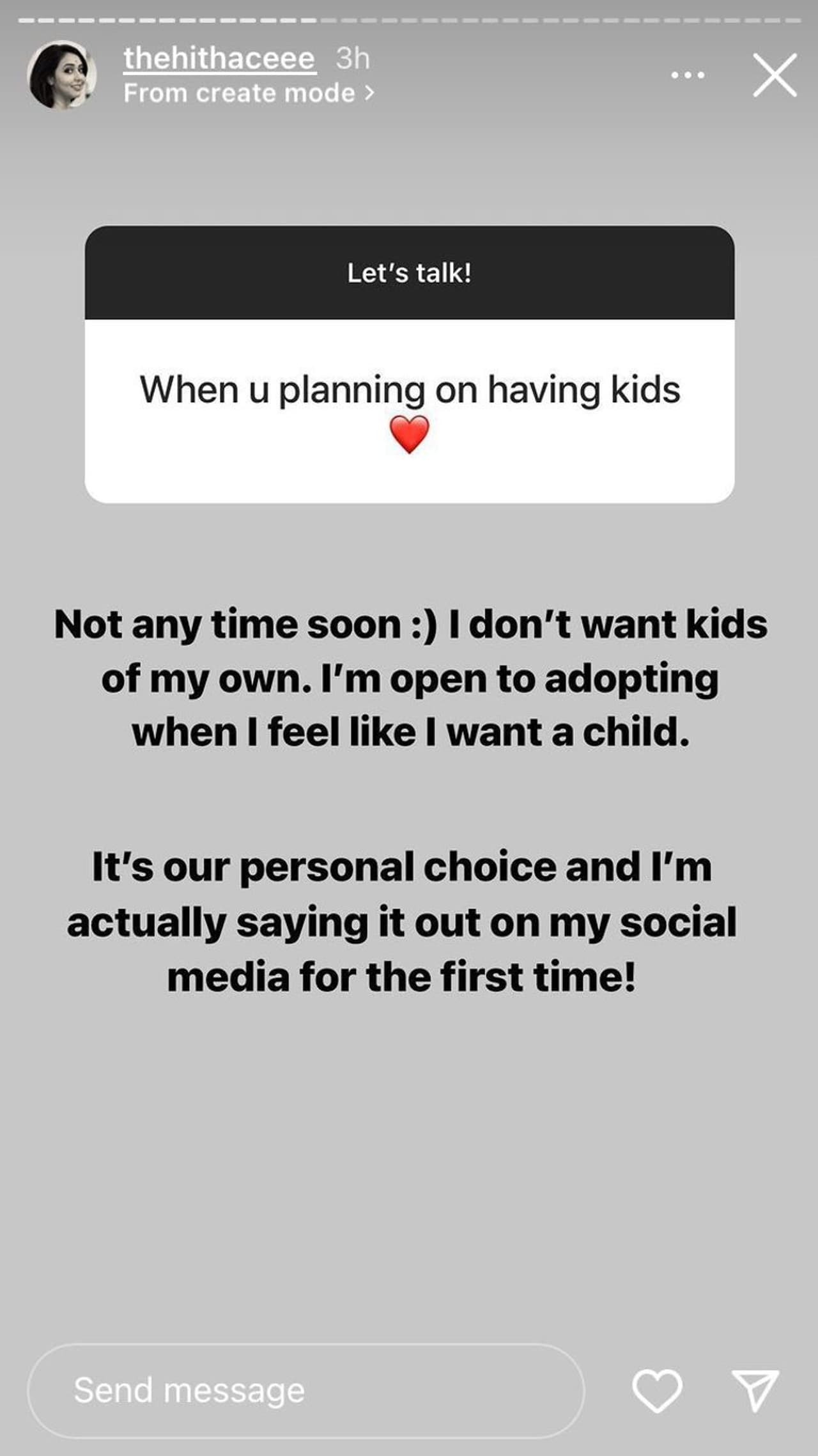Share the story via paper plane icon

(x=755, y=1390)
